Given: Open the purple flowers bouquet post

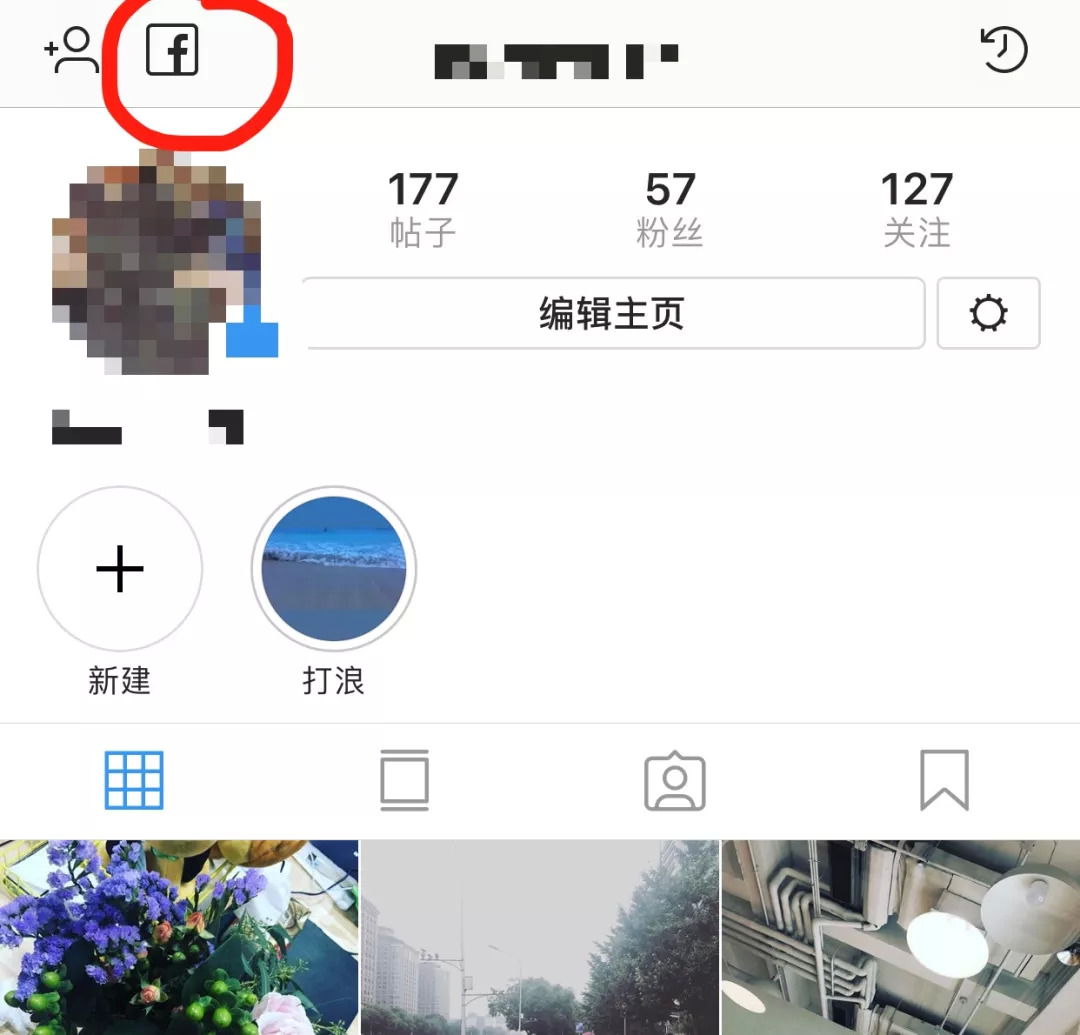Looking at the screenshot, I should (178, 937).
